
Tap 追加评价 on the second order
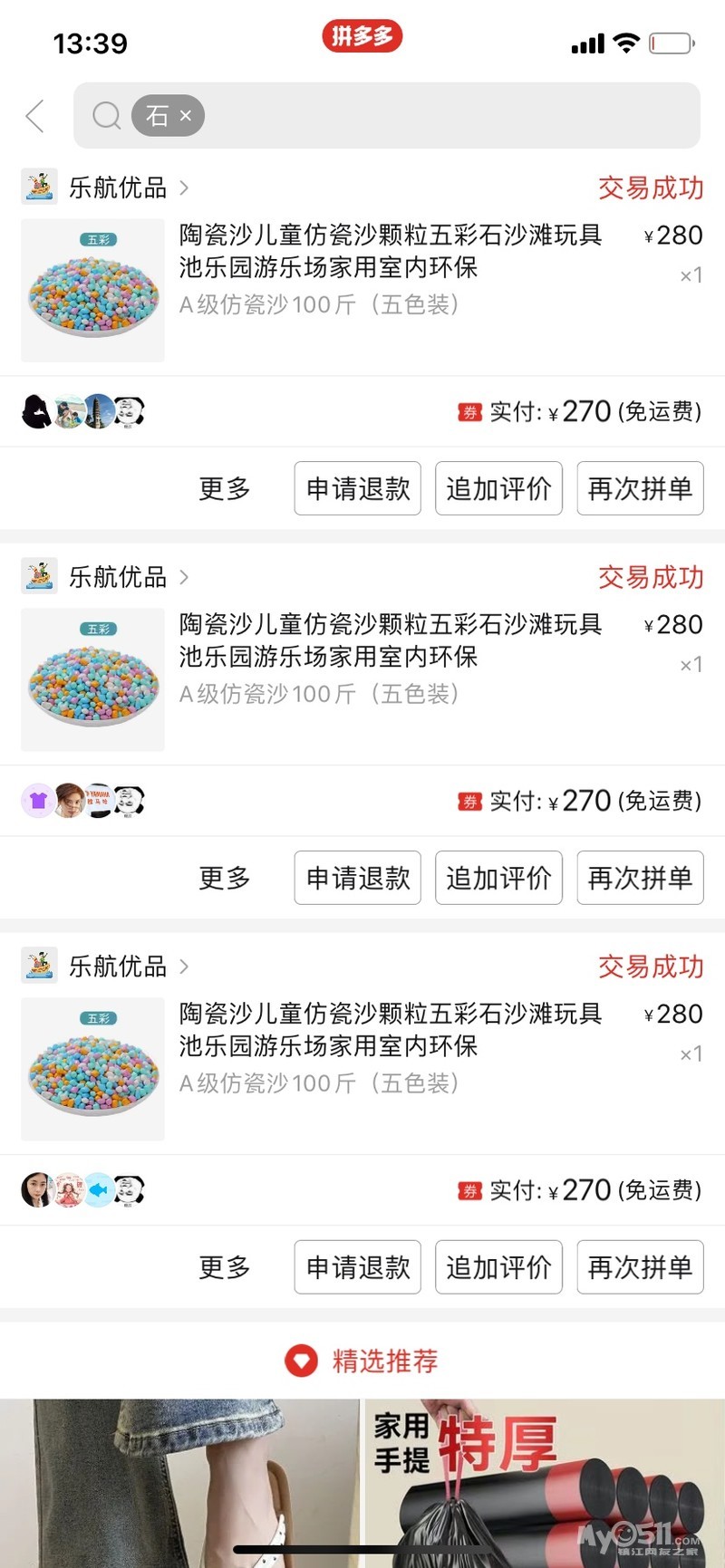point(498,878)
